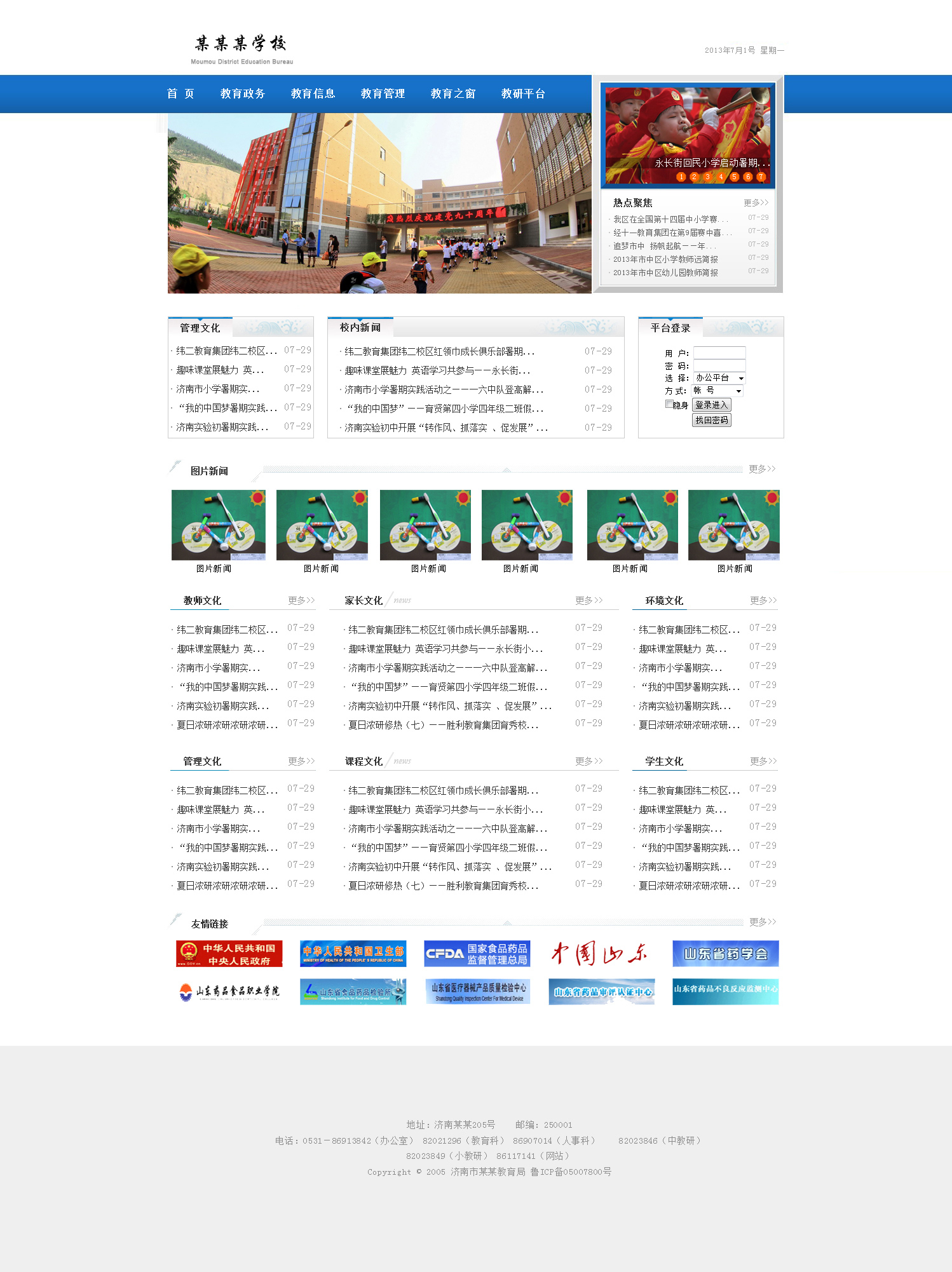The image size is (952, 1272).
Task: Click the 登录进入 button
Action: pyautogui.click(x=711, y=405)
